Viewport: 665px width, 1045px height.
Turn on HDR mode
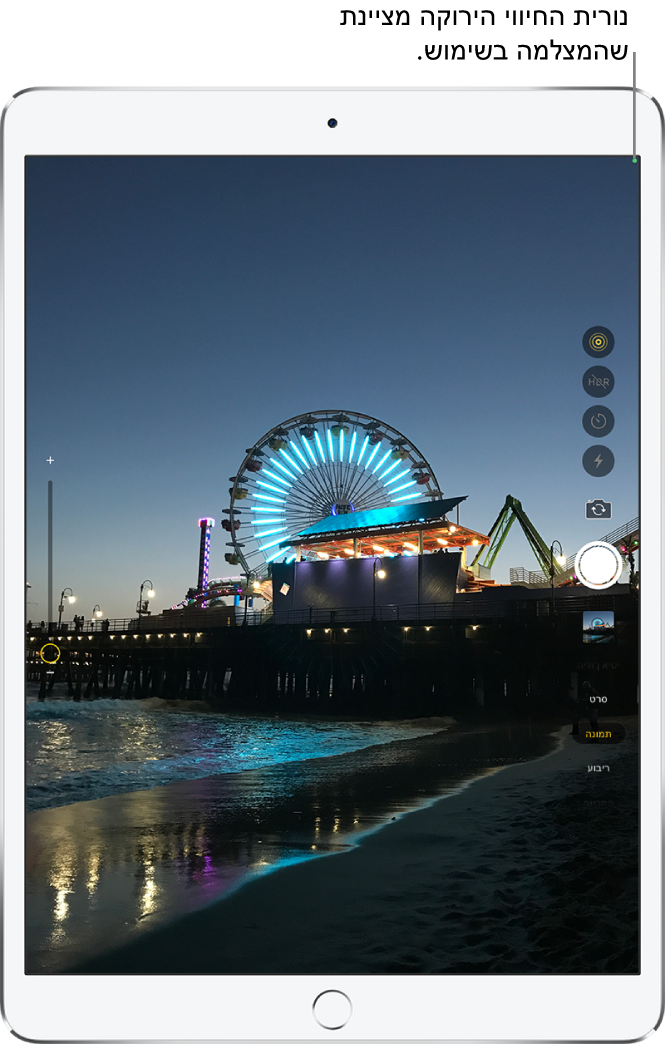click(598, 381)
